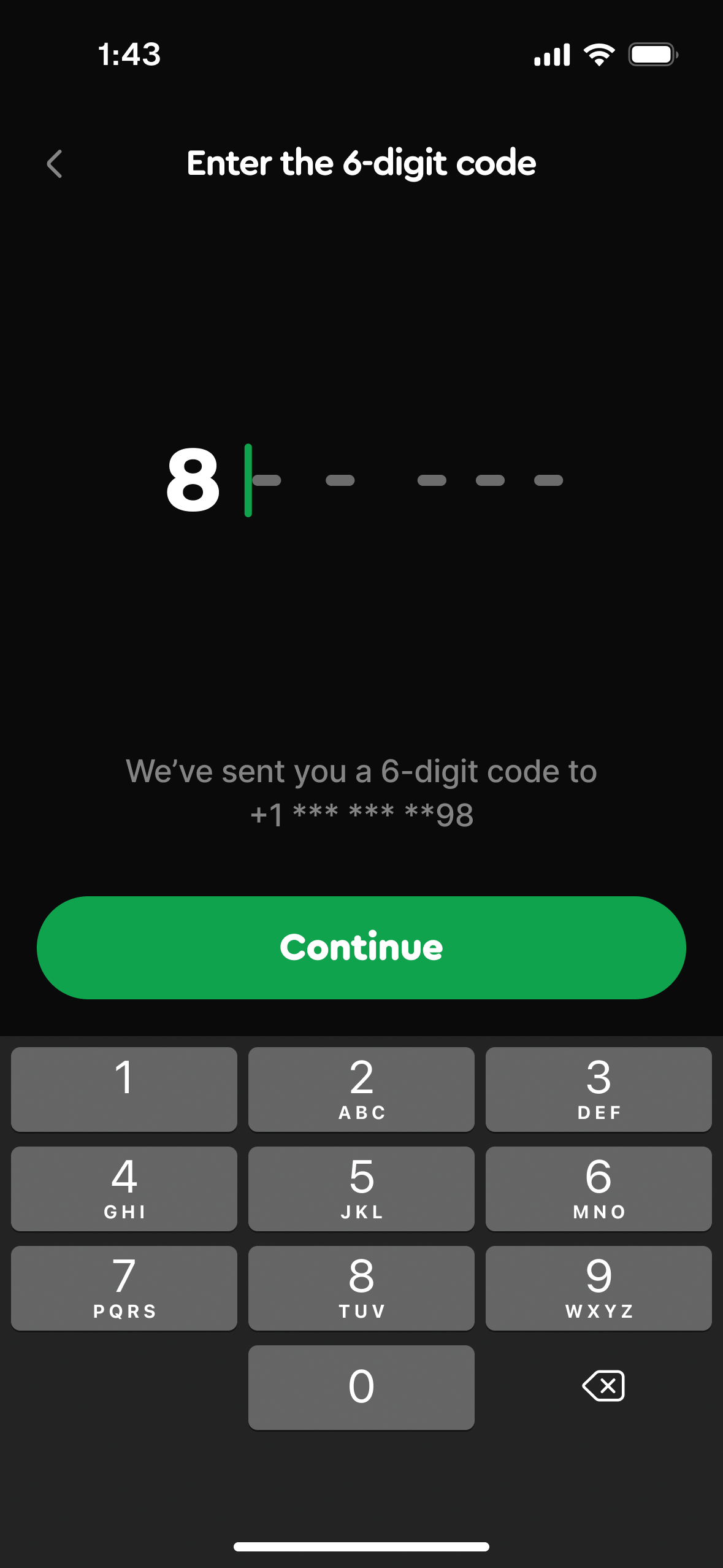Tap the 0 key
This screenshot has height=1568, width=723.
(361, 1387)
